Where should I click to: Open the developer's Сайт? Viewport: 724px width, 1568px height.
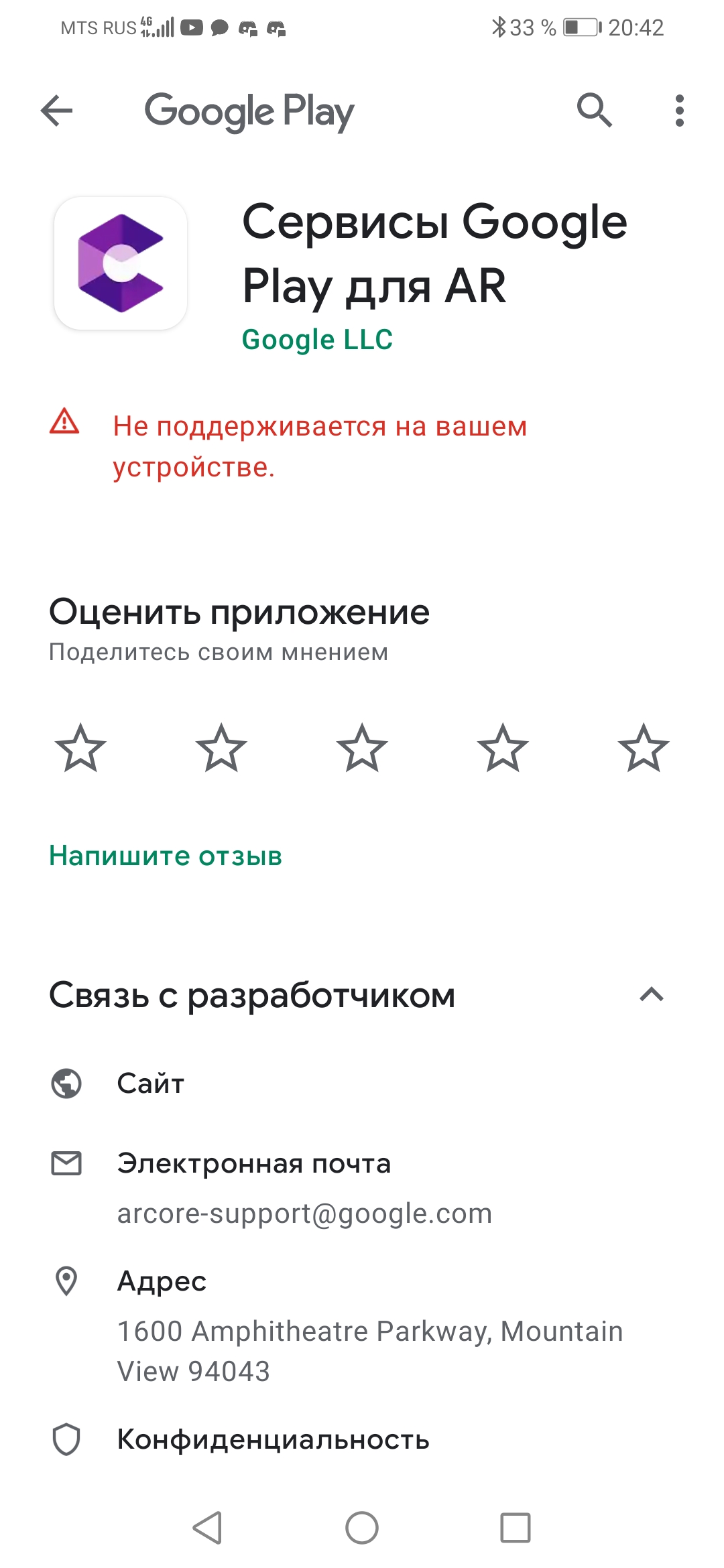(151, 1083)
